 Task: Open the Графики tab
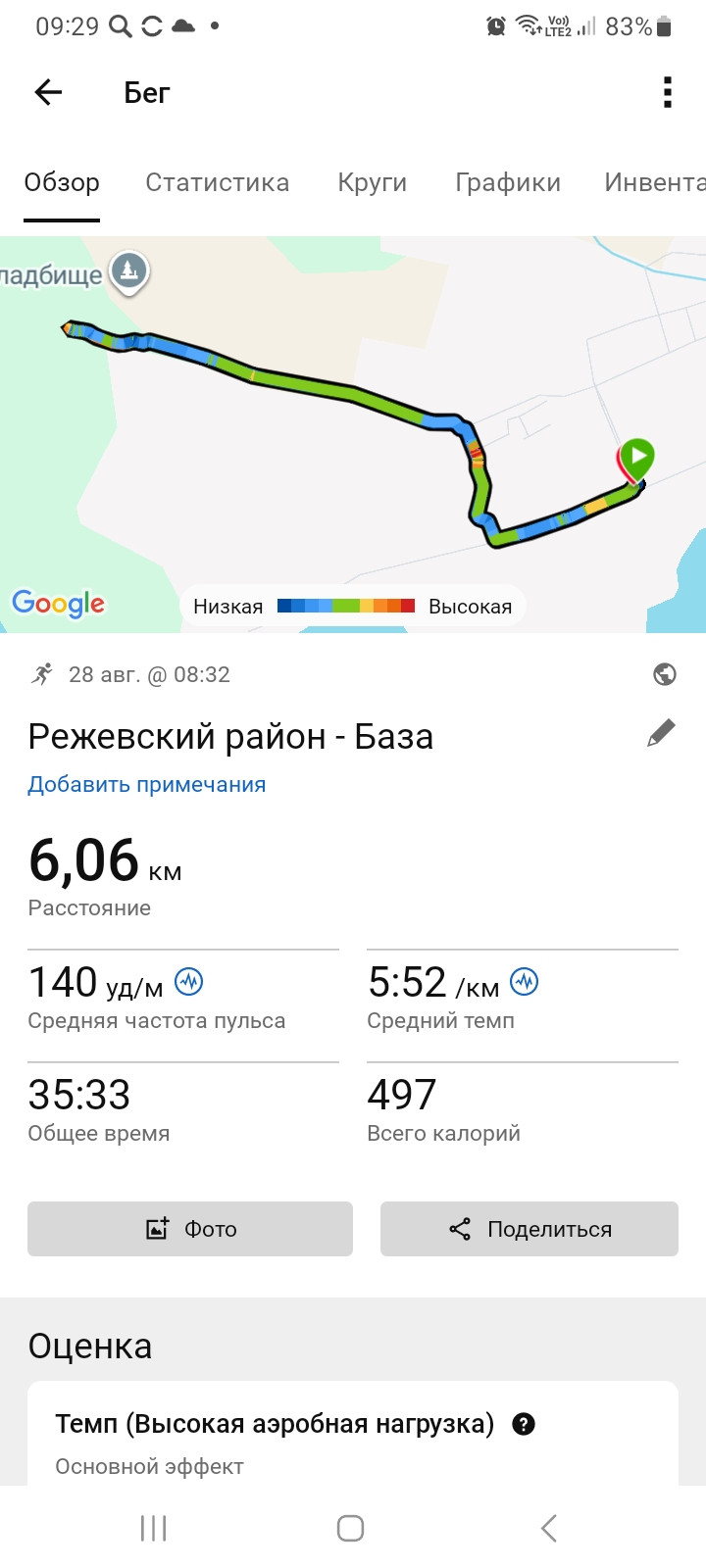508,182
